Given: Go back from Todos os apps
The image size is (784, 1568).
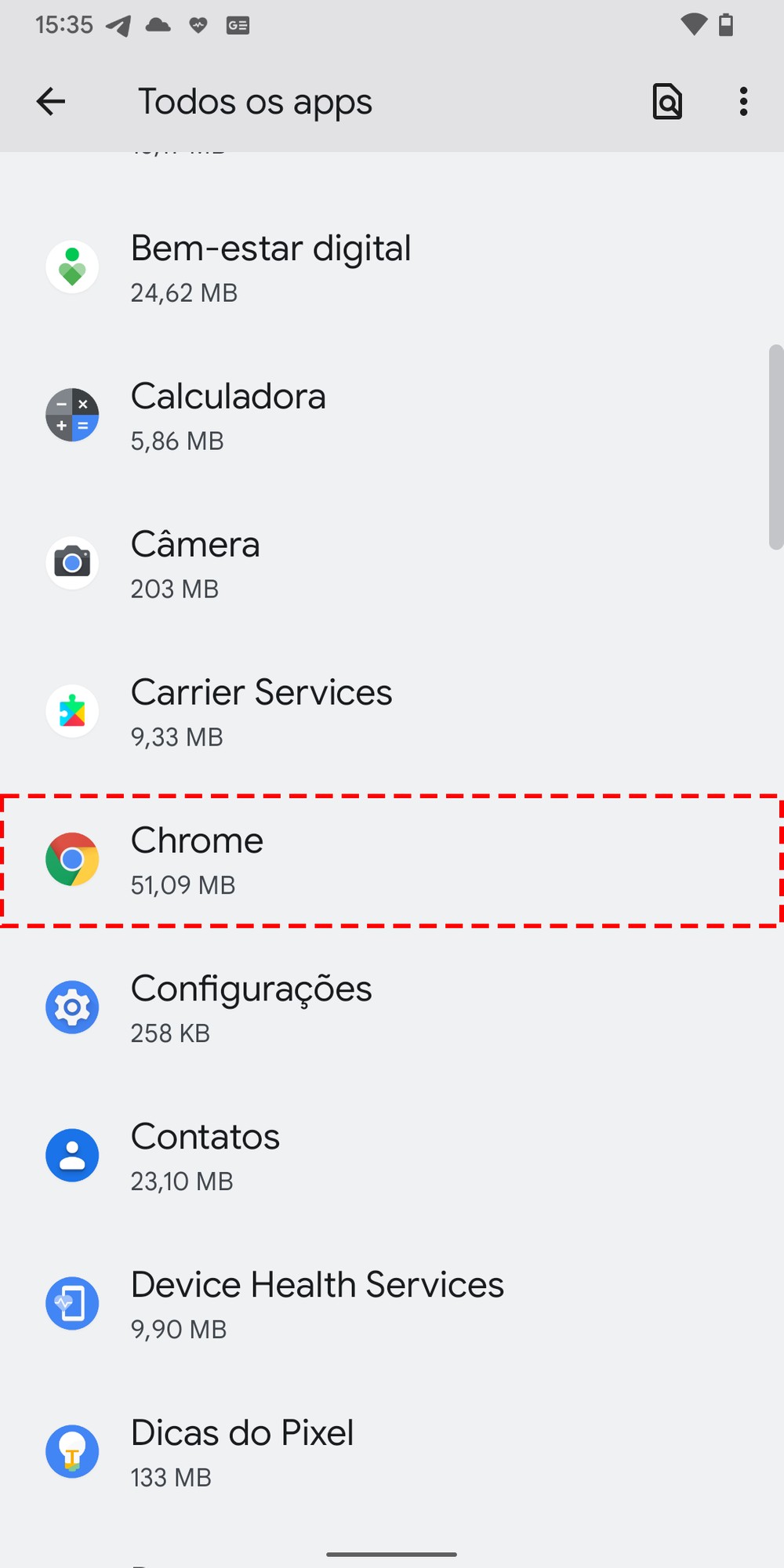Looking at the screenshot, I should (51, 102).
